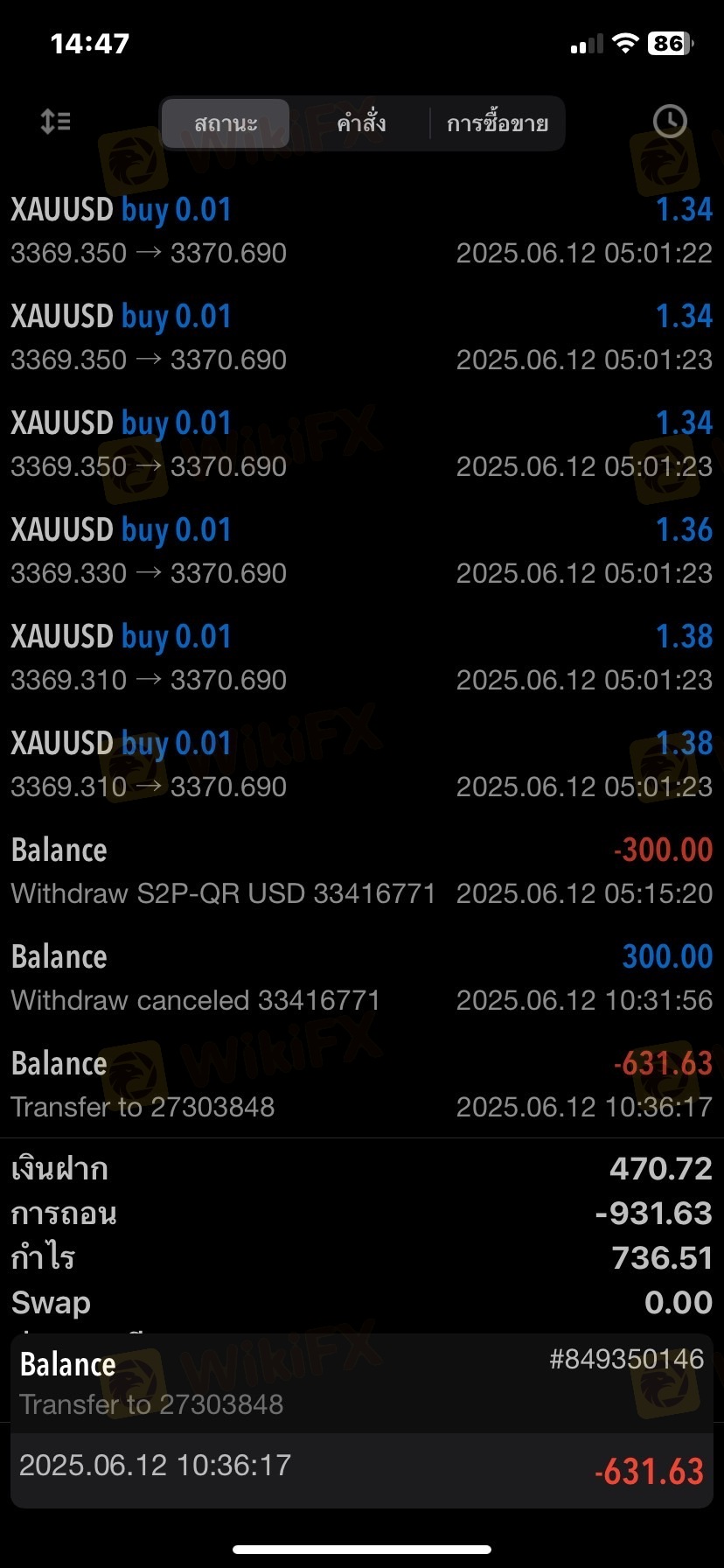This screenshot has height=1568, width=724.
Task: Open the Withdraw S2P-QR USD balance entry
Action: tap(362, 871)
